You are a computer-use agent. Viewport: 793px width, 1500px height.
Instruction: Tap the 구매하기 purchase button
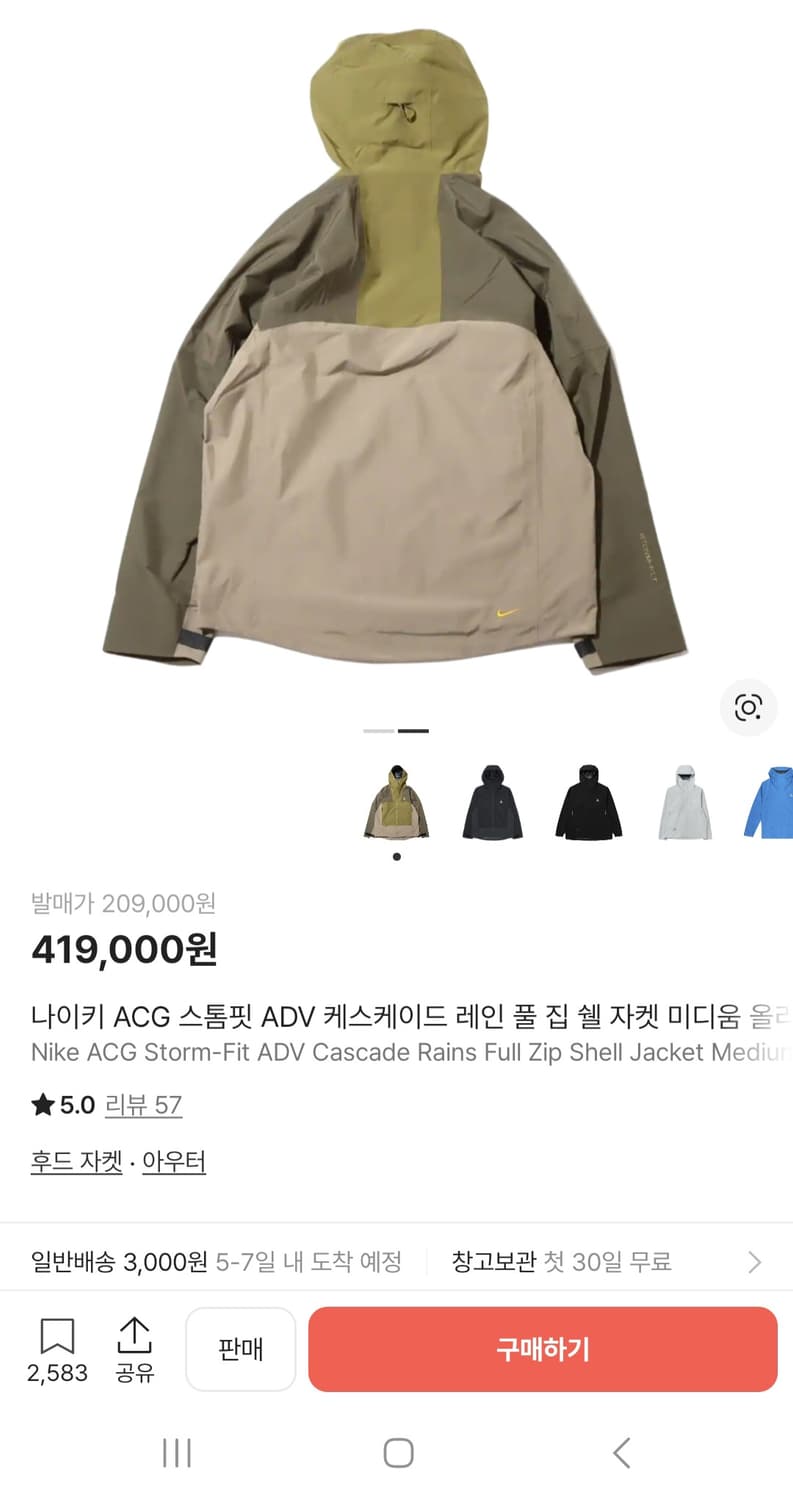click(543, 1348)
